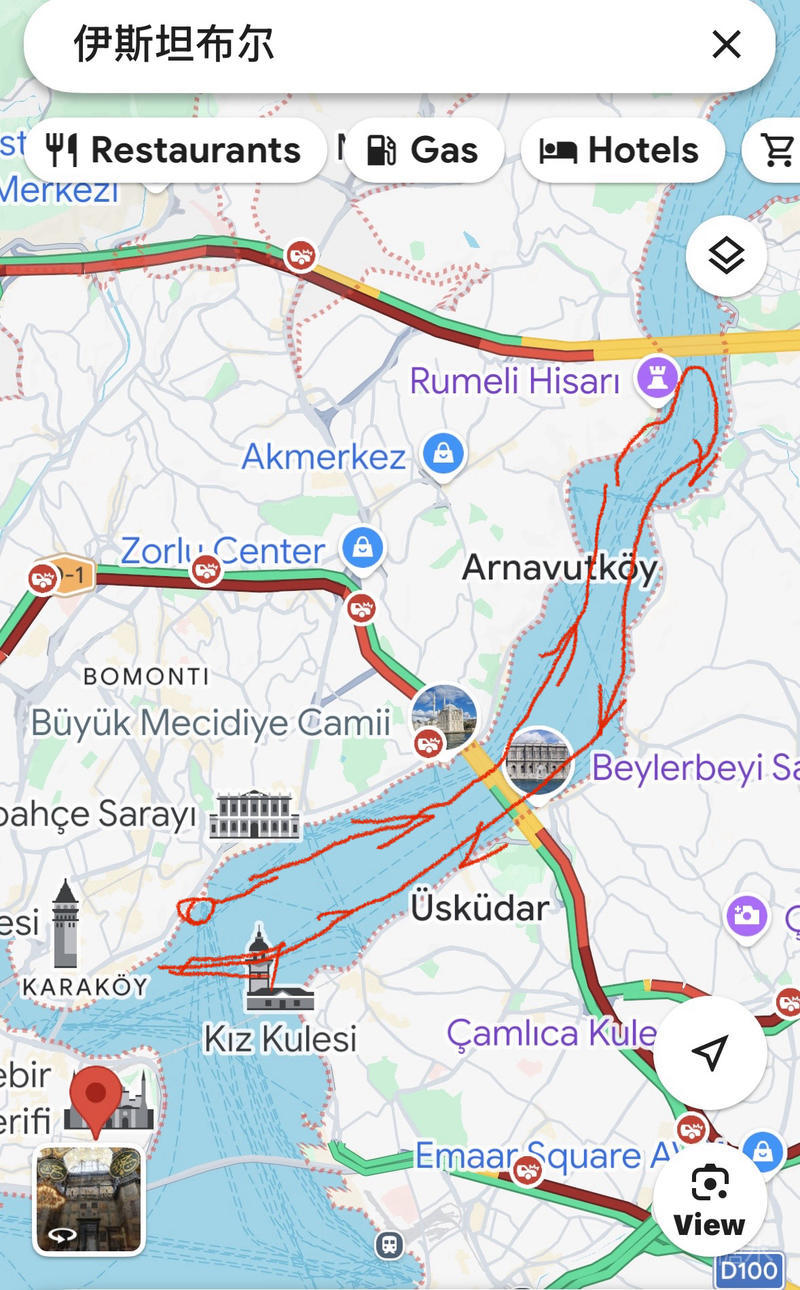Filter the map by Gas stations
The height and width of the screenshot is (1290, 800).
[423, 150]
